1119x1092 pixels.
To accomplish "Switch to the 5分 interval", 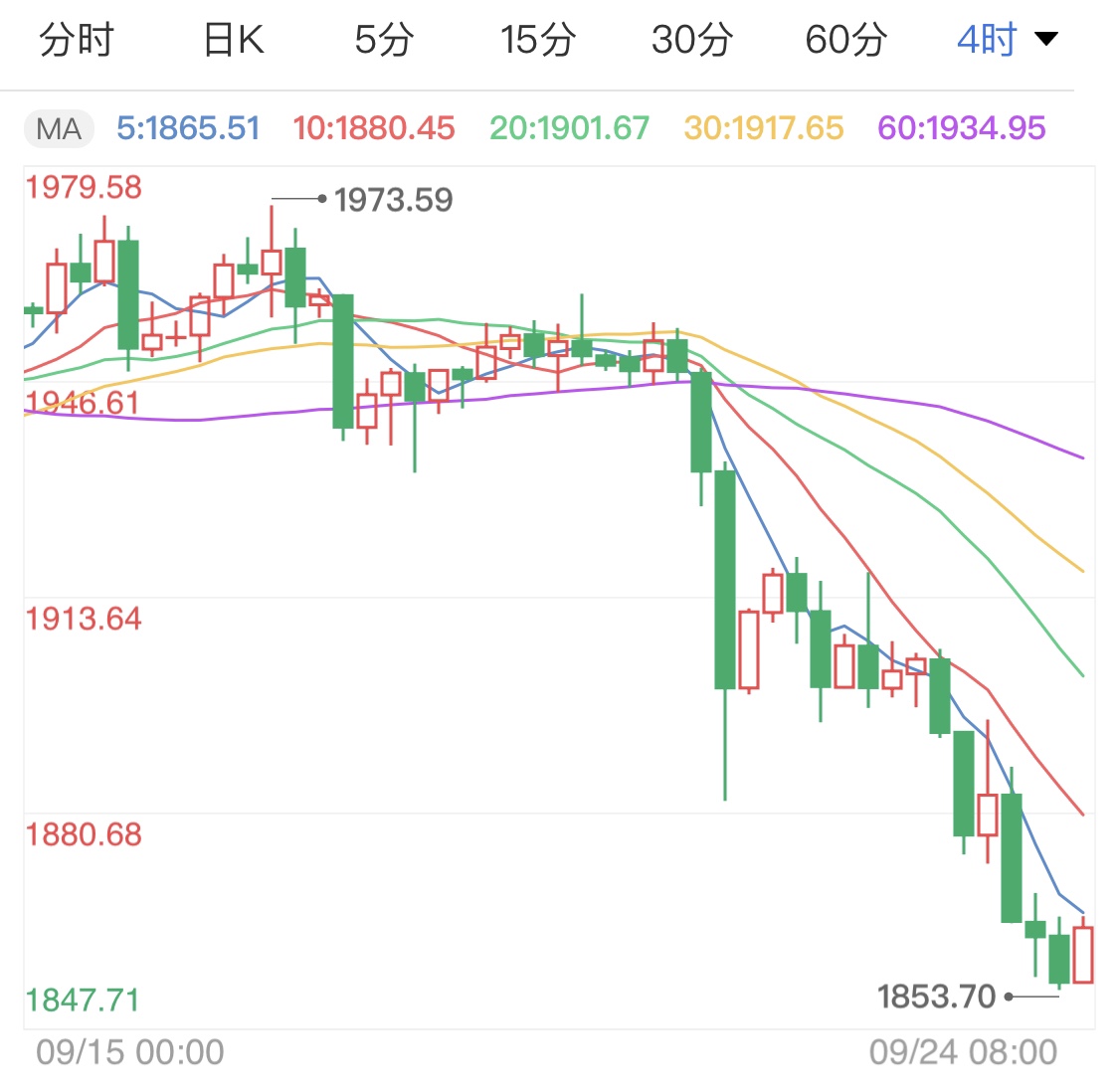I will [x=384, y=40].
